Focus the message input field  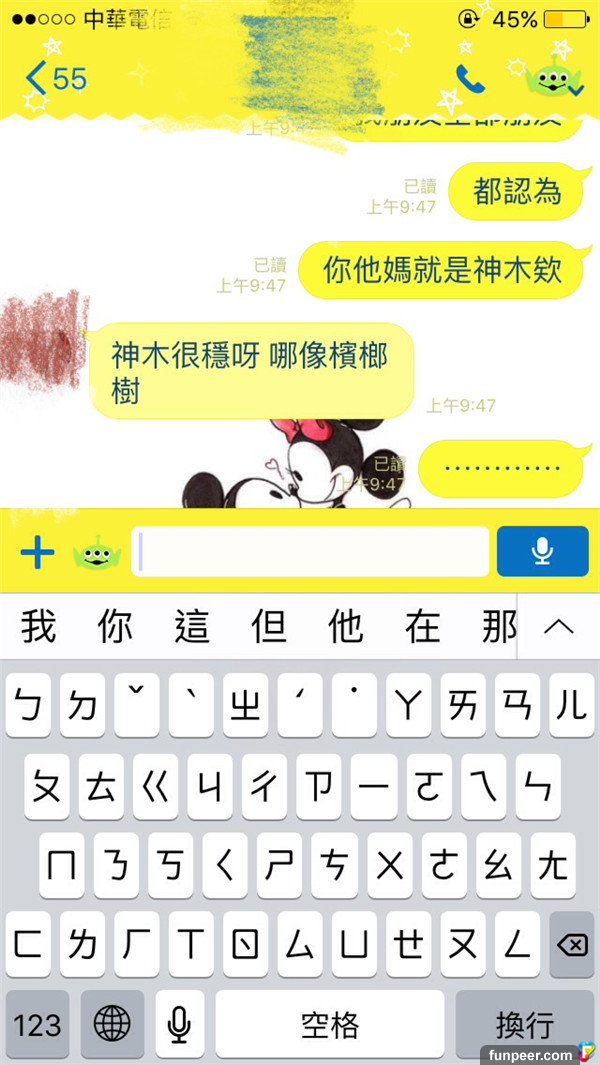[310, 552]
